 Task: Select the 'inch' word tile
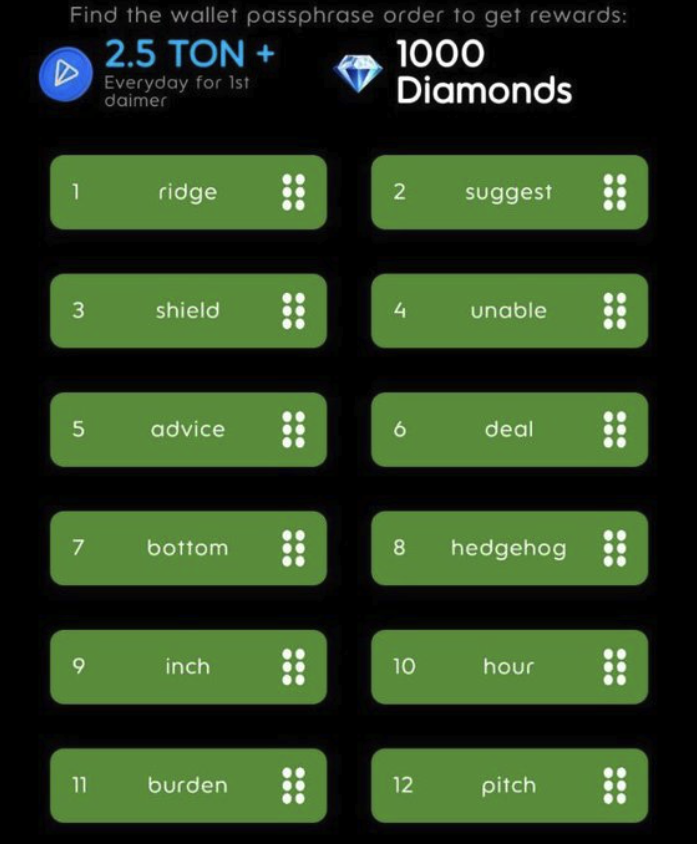pos(187,666)
